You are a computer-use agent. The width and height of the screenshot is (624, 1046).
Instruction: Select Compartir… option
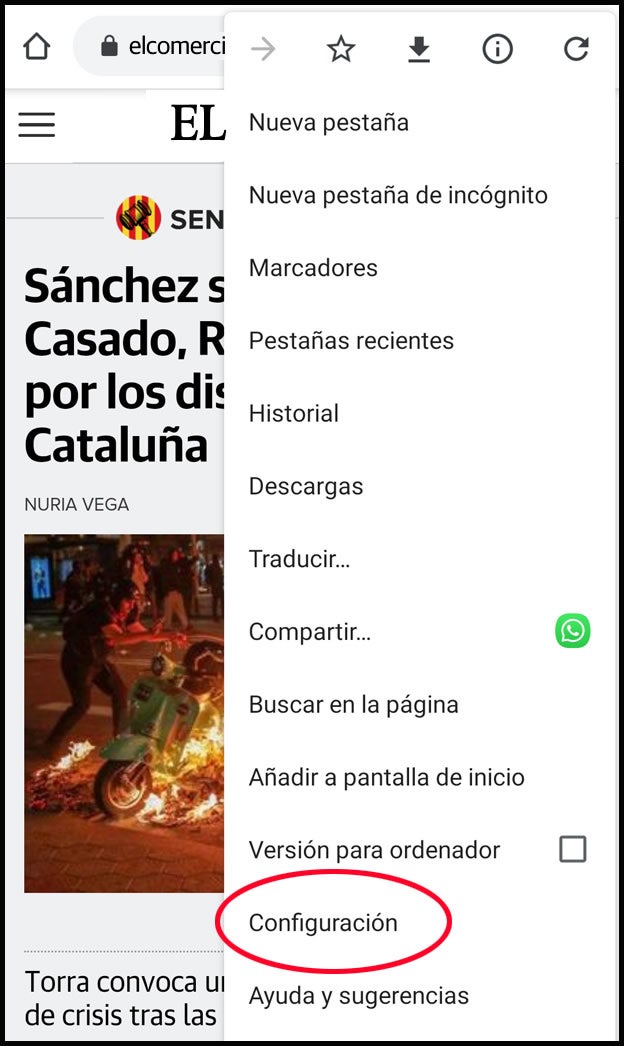point(310,632)
